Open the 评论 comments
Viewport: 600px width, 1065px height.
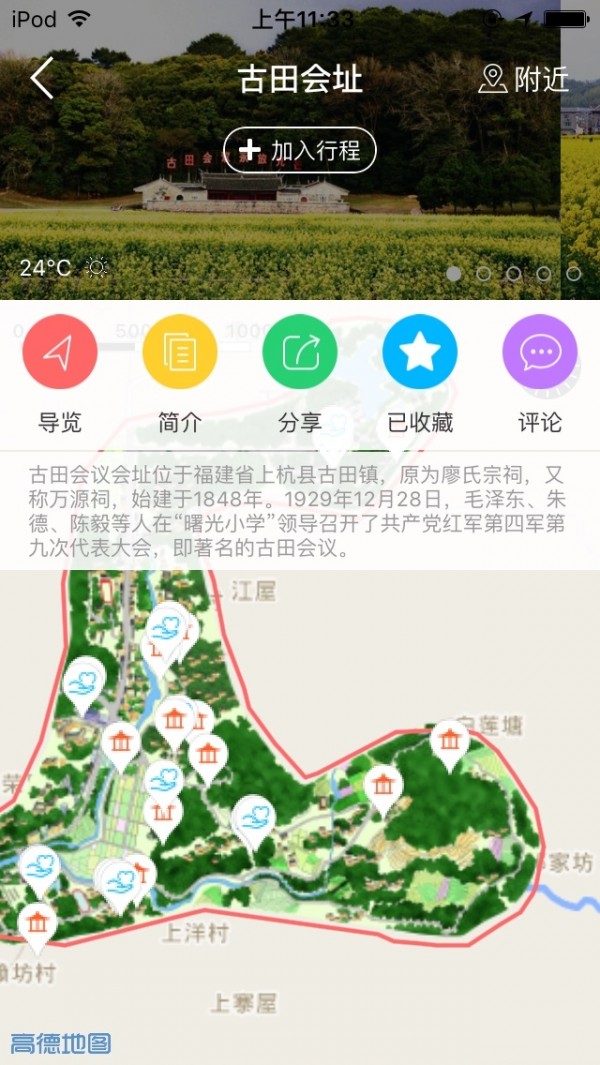coord(540,352)
